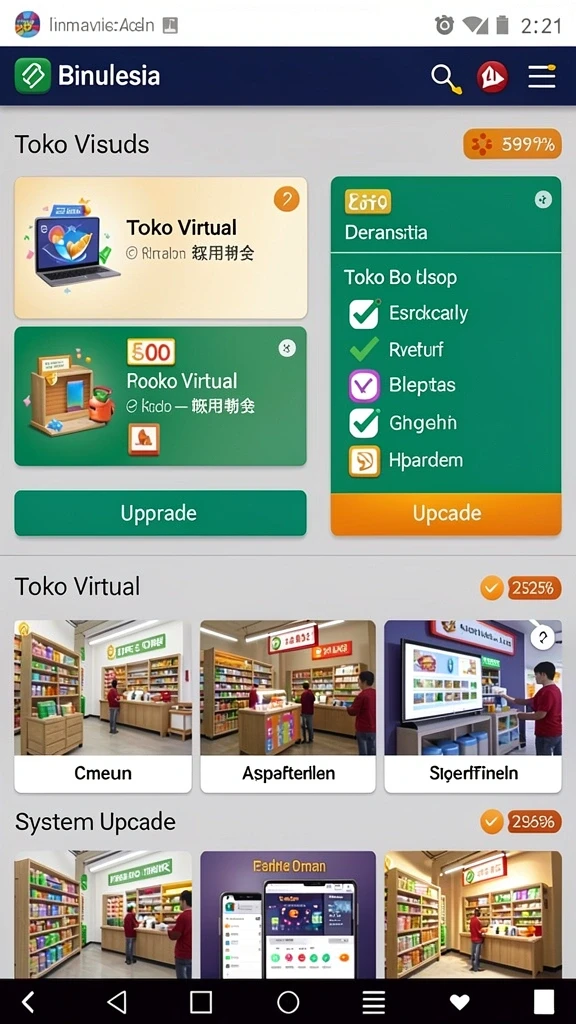This screenshot has width=576, height=1024.
Task: Open the Cmeun store tile
Action: click(103, 707)
